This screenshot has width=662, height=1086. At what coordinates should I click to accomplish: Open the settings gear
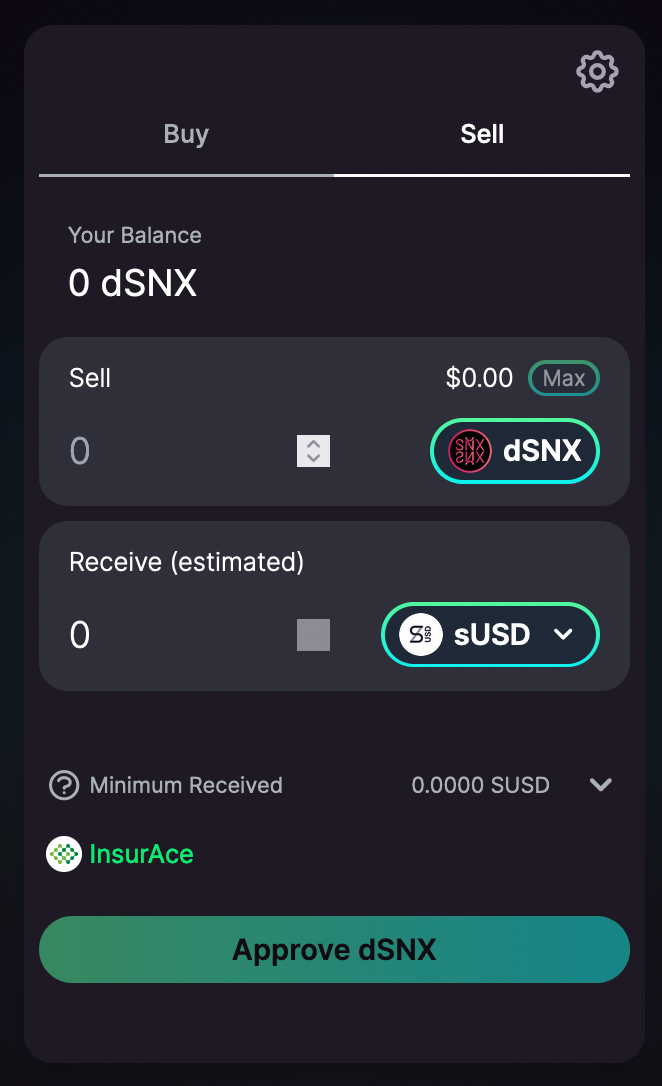[x=597, y=72]
